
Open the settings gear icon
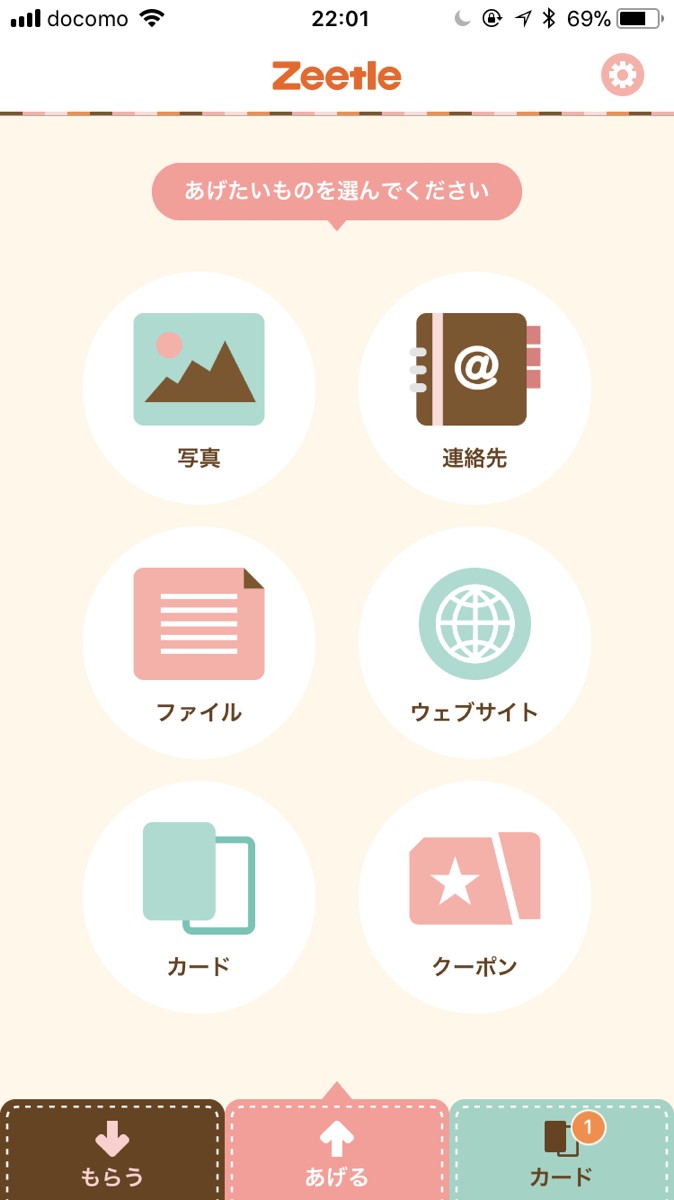pos(622,75)
